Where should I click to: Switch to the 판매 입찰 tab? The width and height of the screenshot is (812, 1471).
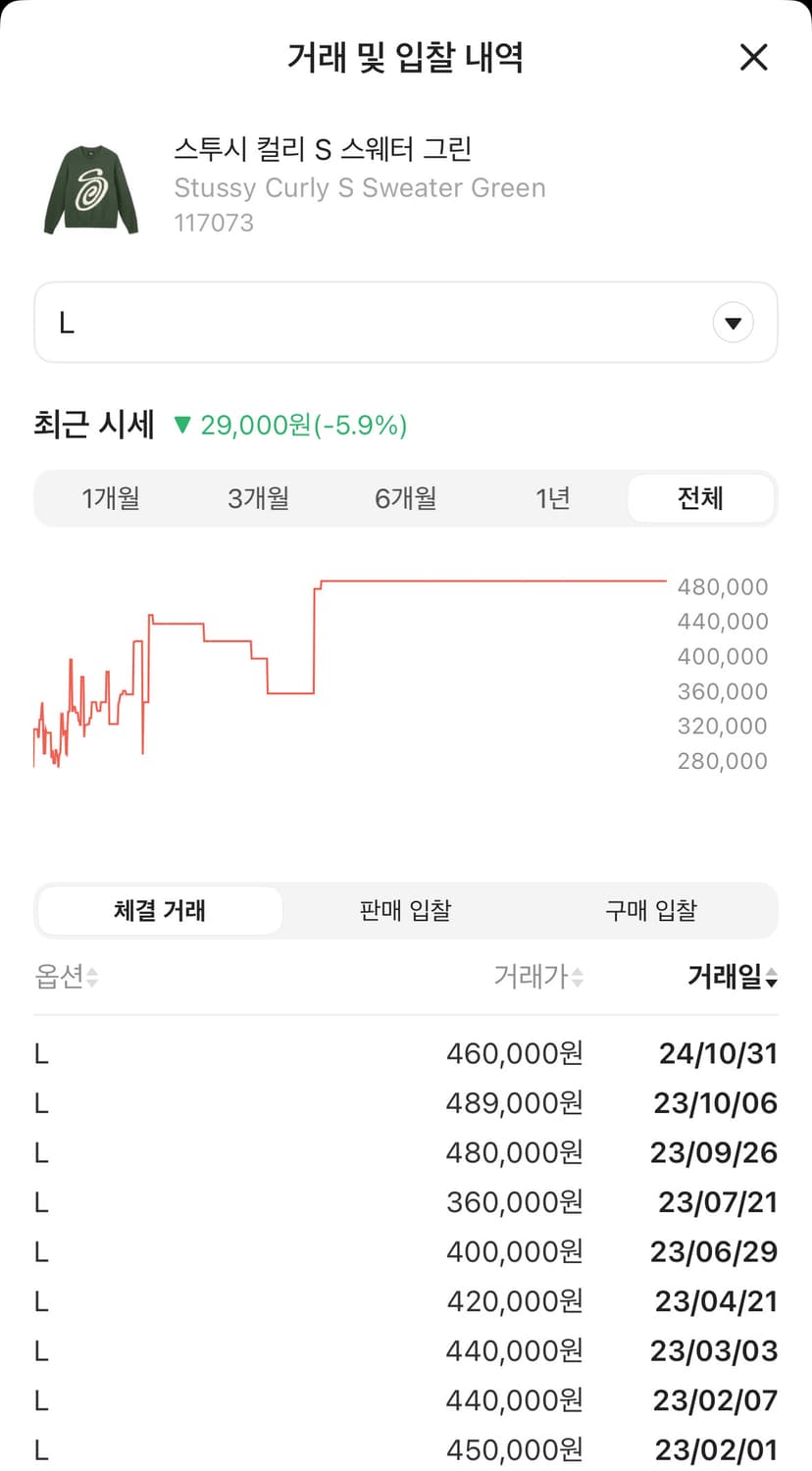404,910
